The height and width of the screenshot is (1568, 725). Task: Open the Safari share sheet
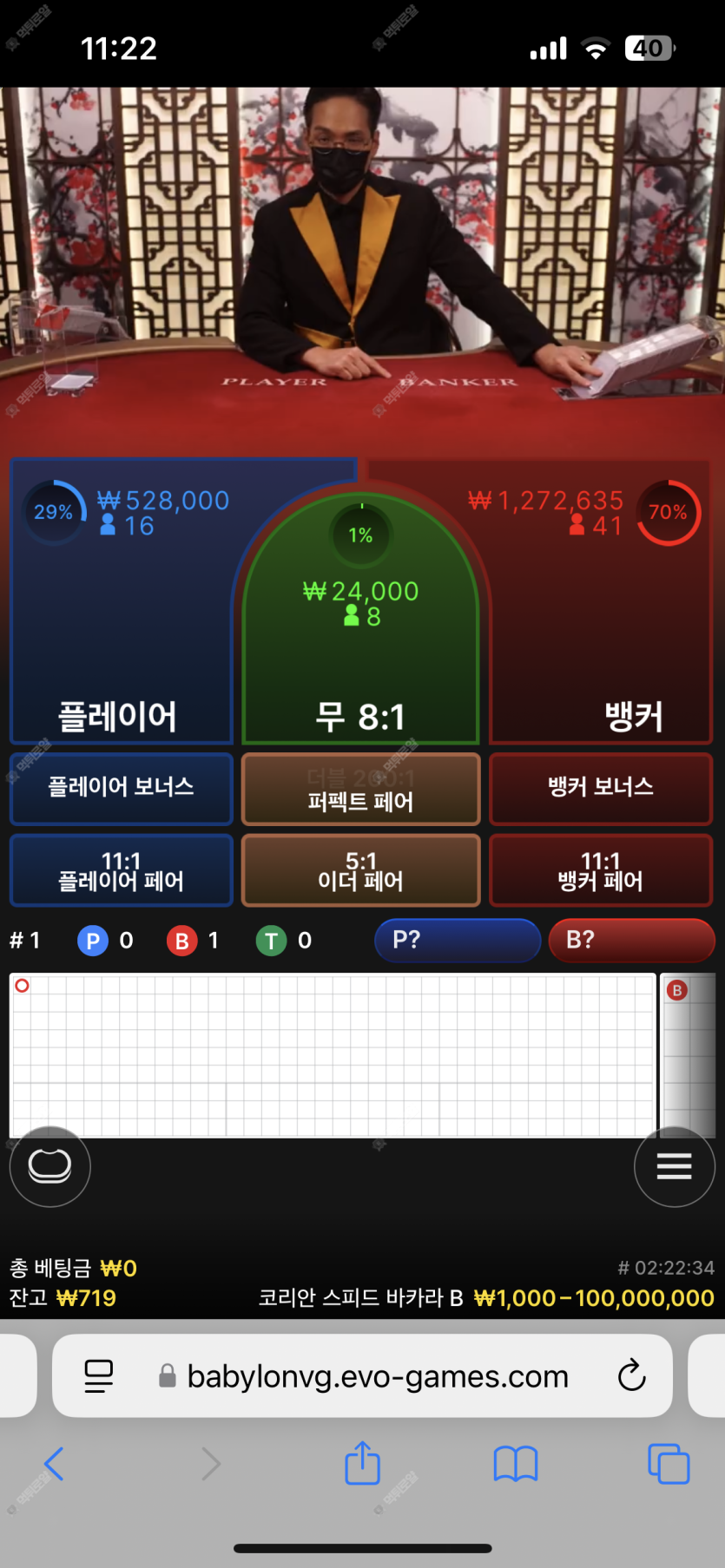tap(362, 1464)
